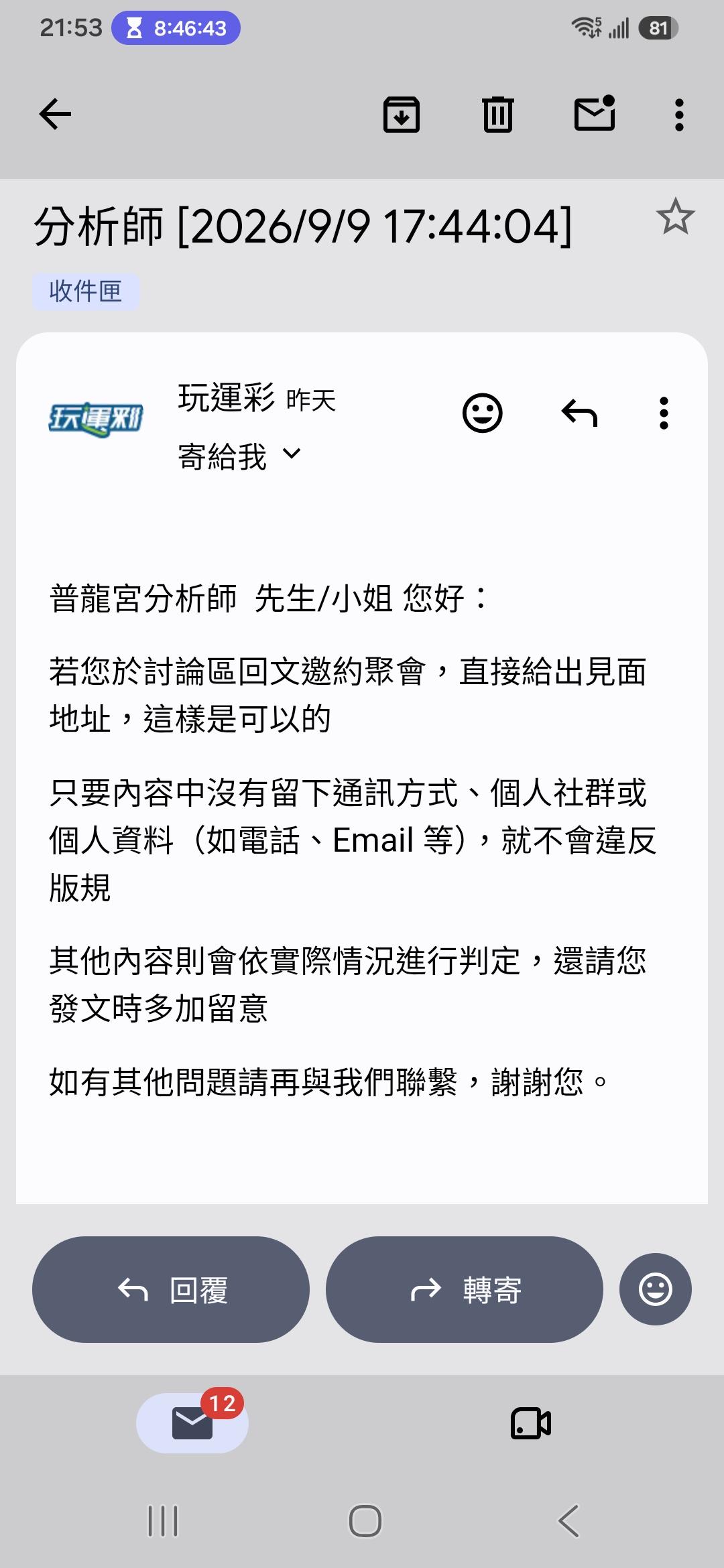The width and height of the screenshot is (724, 1568).
Task: Open the message's three-dot options menu
Action: tap(664, 413)
